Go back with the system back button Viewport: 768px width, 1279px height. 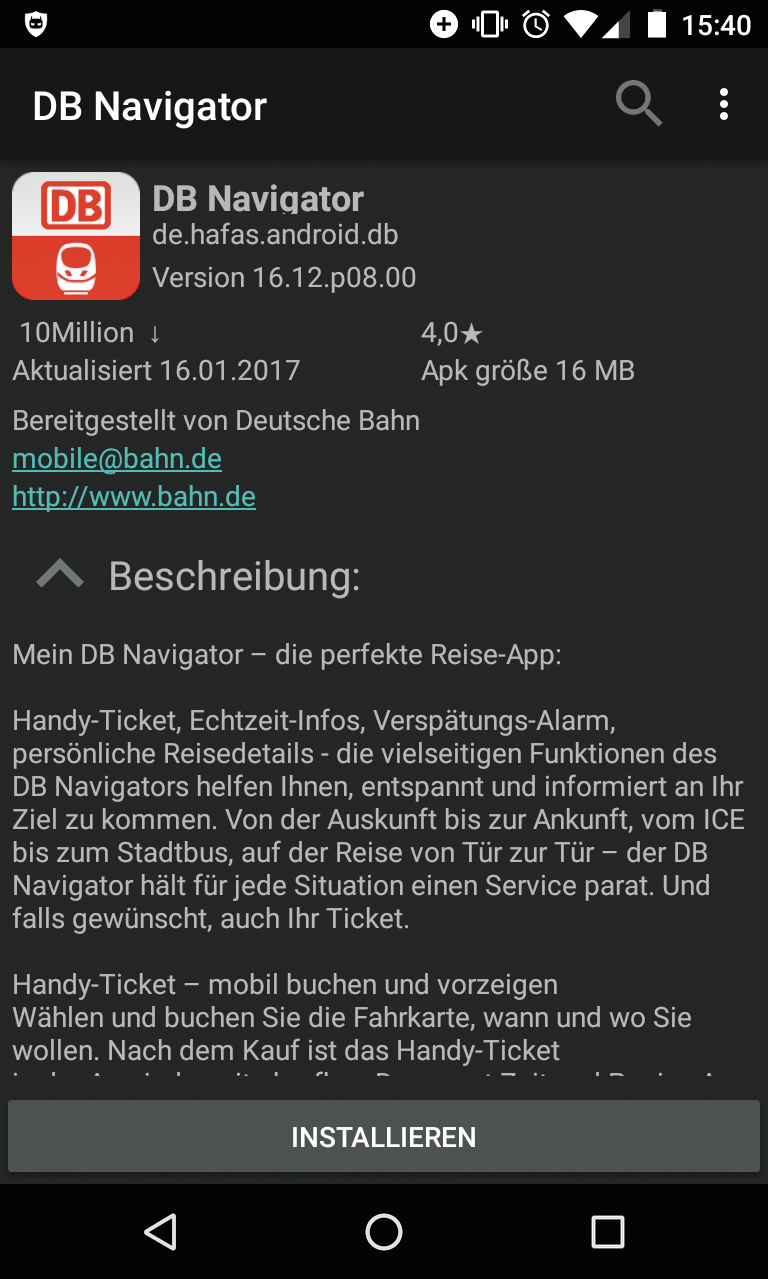tap(160, 1231)
